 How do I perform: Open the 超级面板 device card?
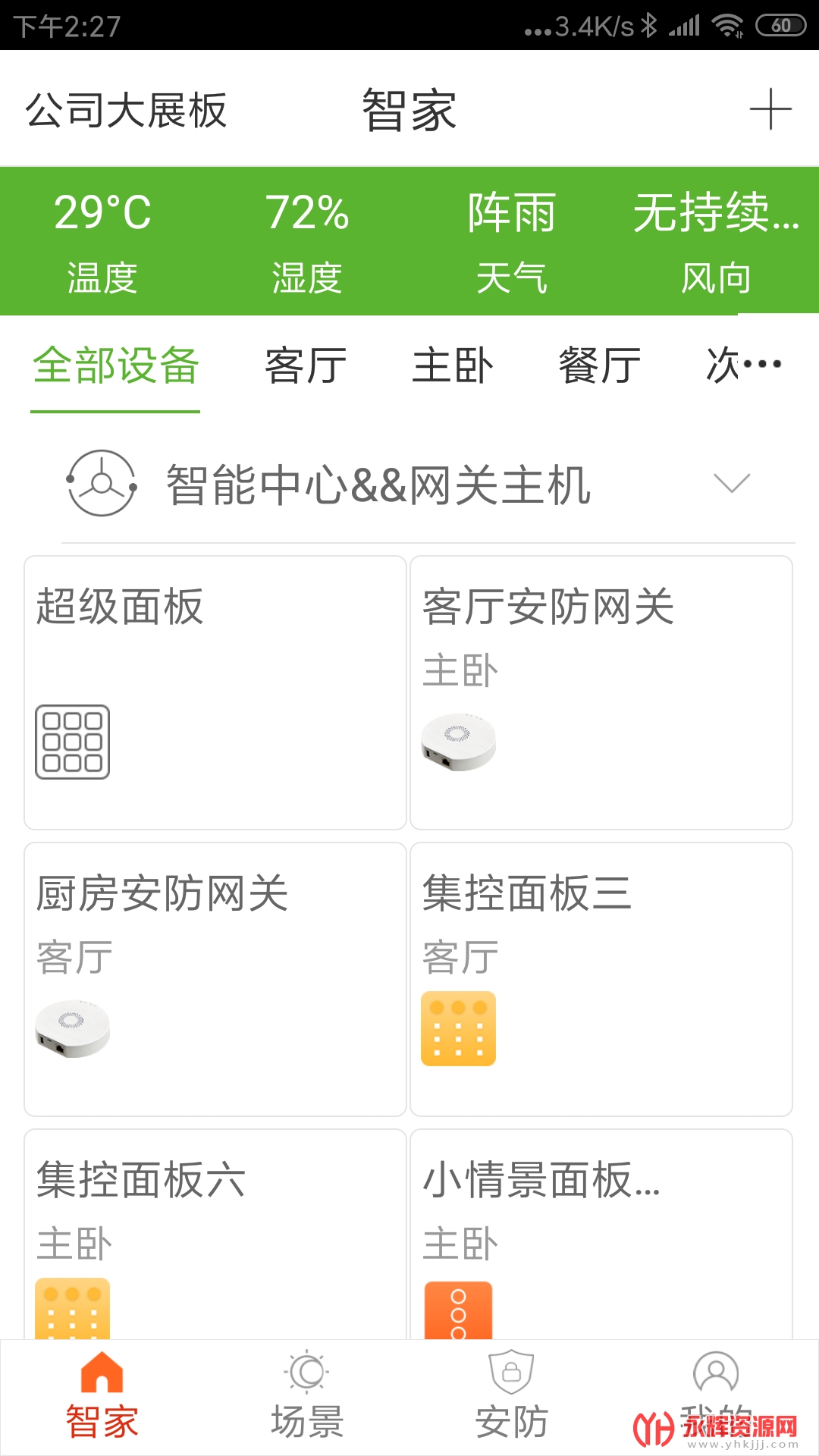(x=215, y=692)
